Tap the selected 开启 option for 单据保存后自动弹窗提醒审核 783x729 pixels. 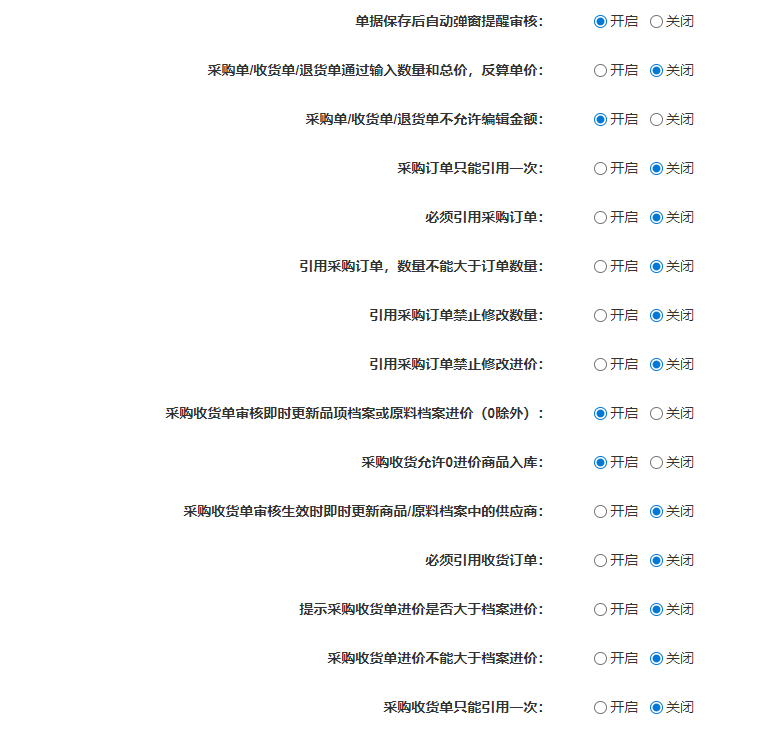click(x=600, y=21)
